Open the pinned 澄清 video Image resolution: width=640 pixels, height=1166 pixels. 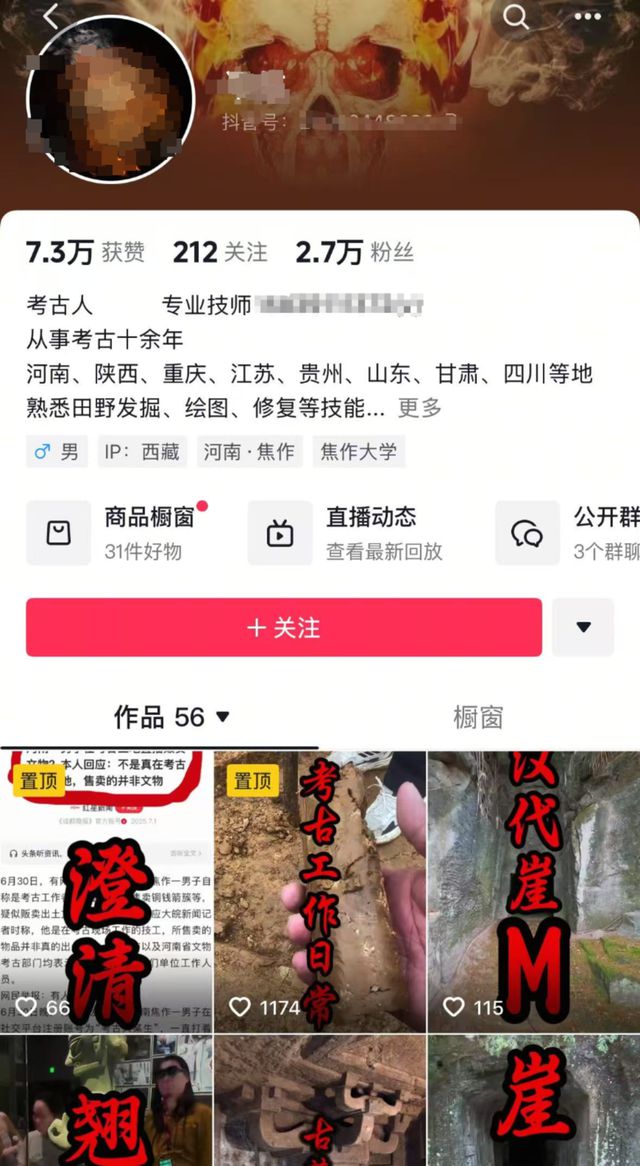point(105,890)
